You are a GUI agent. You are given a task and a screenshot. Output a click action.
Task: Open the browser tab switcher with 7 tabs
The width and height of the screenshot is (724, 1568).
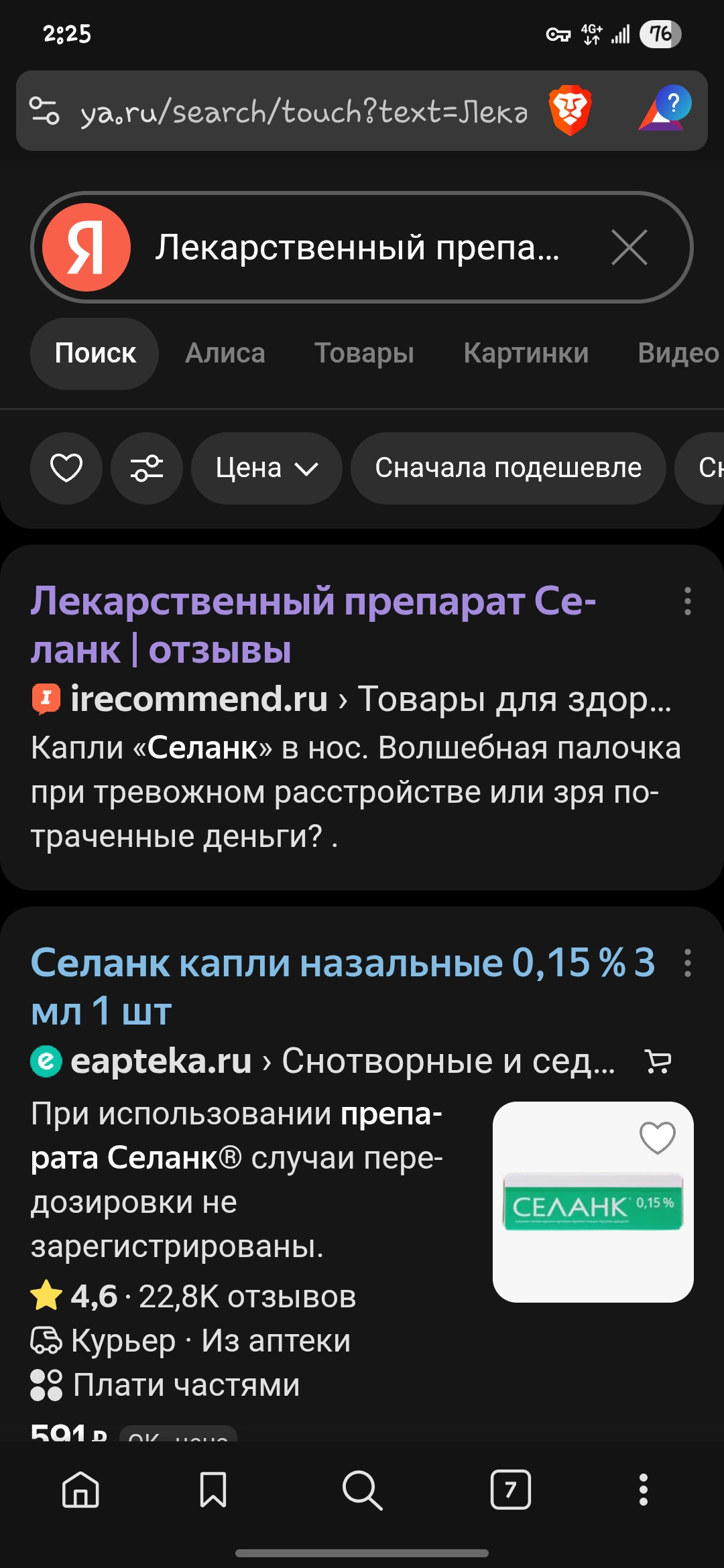click(x=511, y=1490)
